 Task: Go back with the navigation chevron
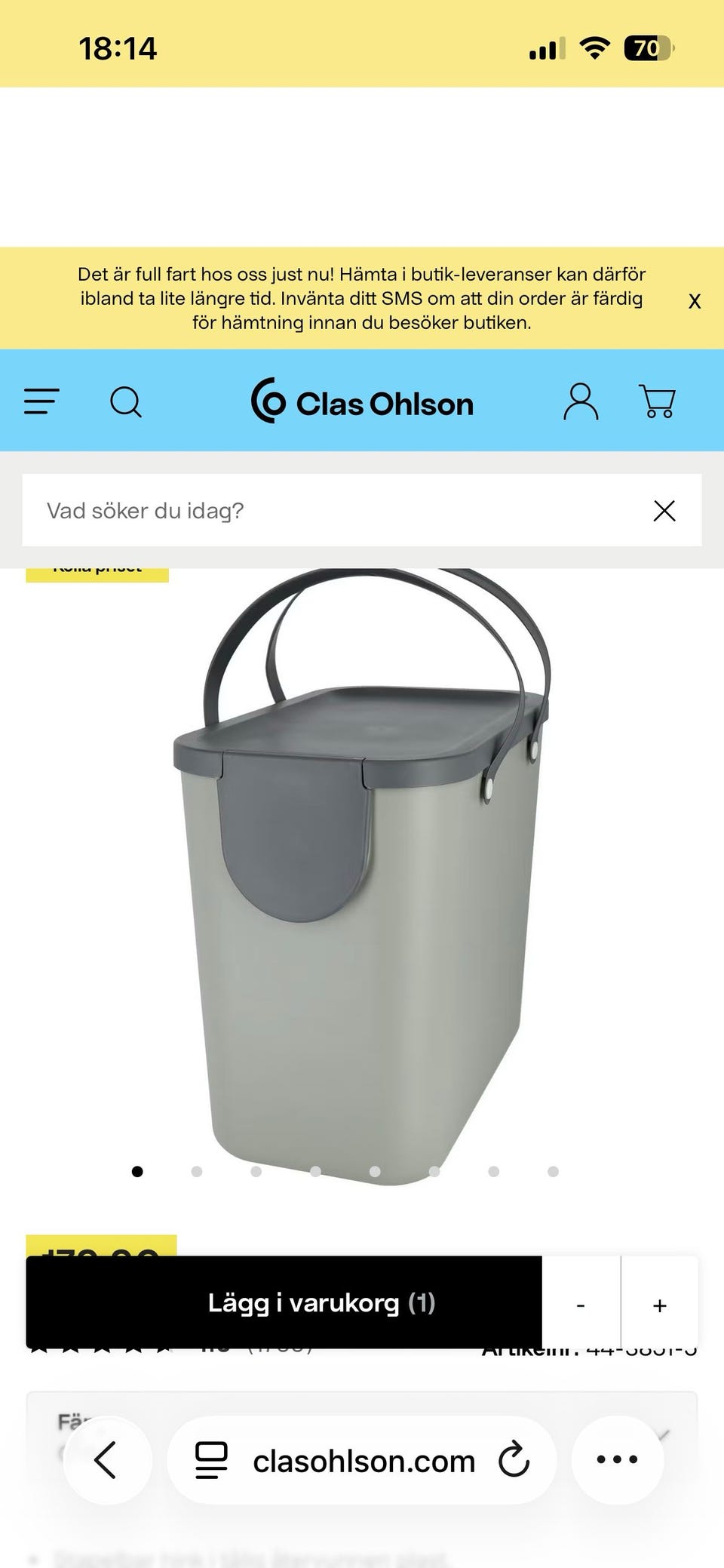click(106, 1461)
